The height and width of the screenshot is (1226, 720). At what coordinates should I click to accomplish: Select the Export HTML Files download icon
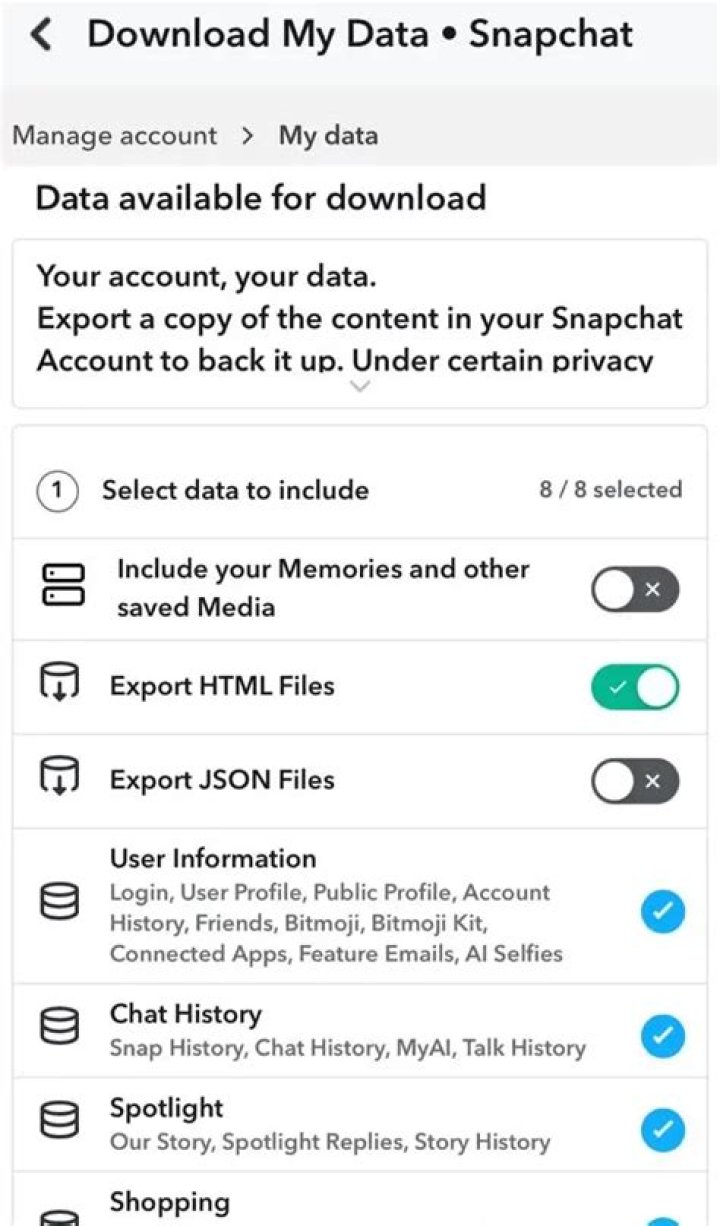click(x=58, y=686)
